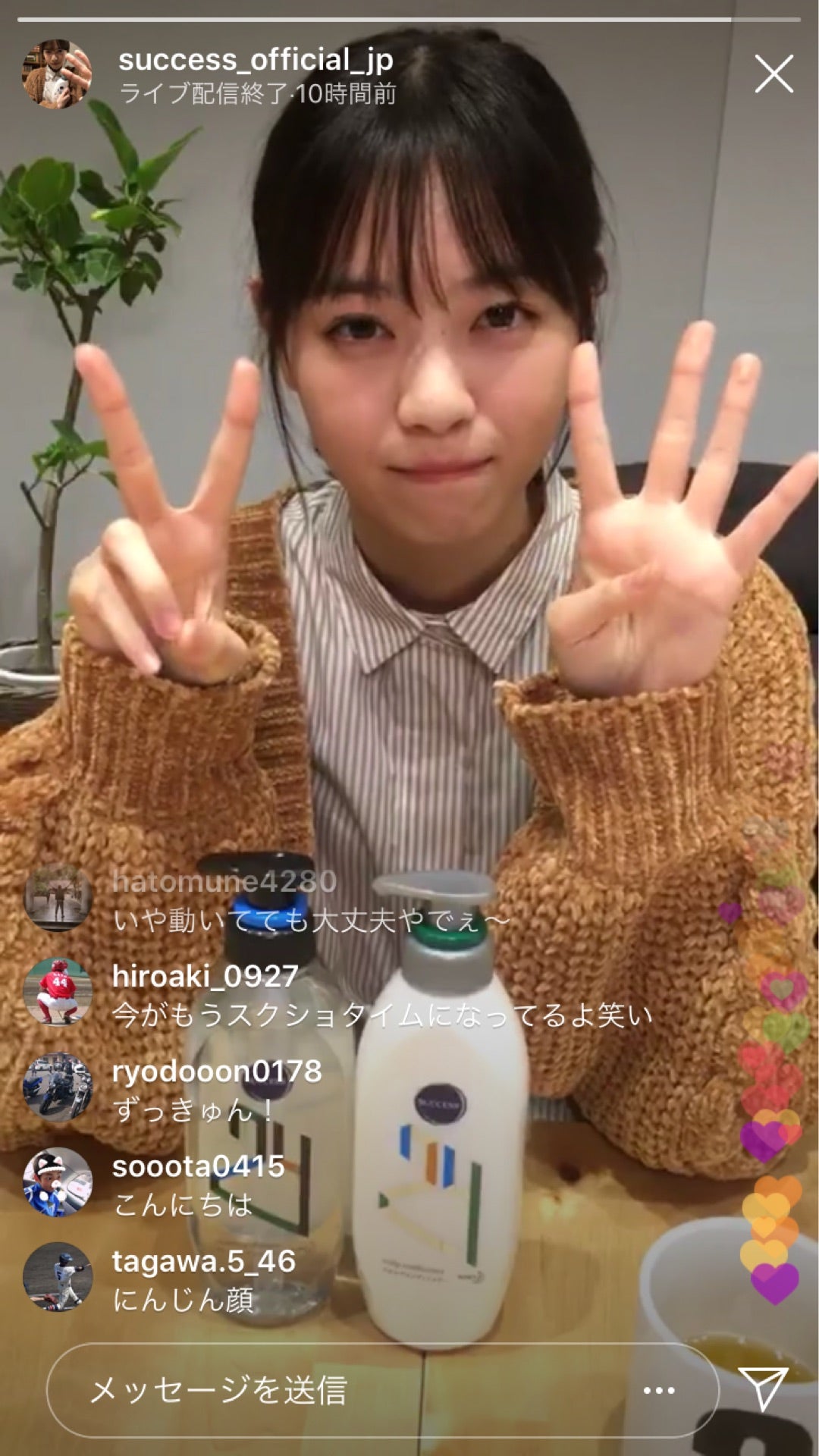Open hiroaki_0927's comment profile

tap(58, 992)
